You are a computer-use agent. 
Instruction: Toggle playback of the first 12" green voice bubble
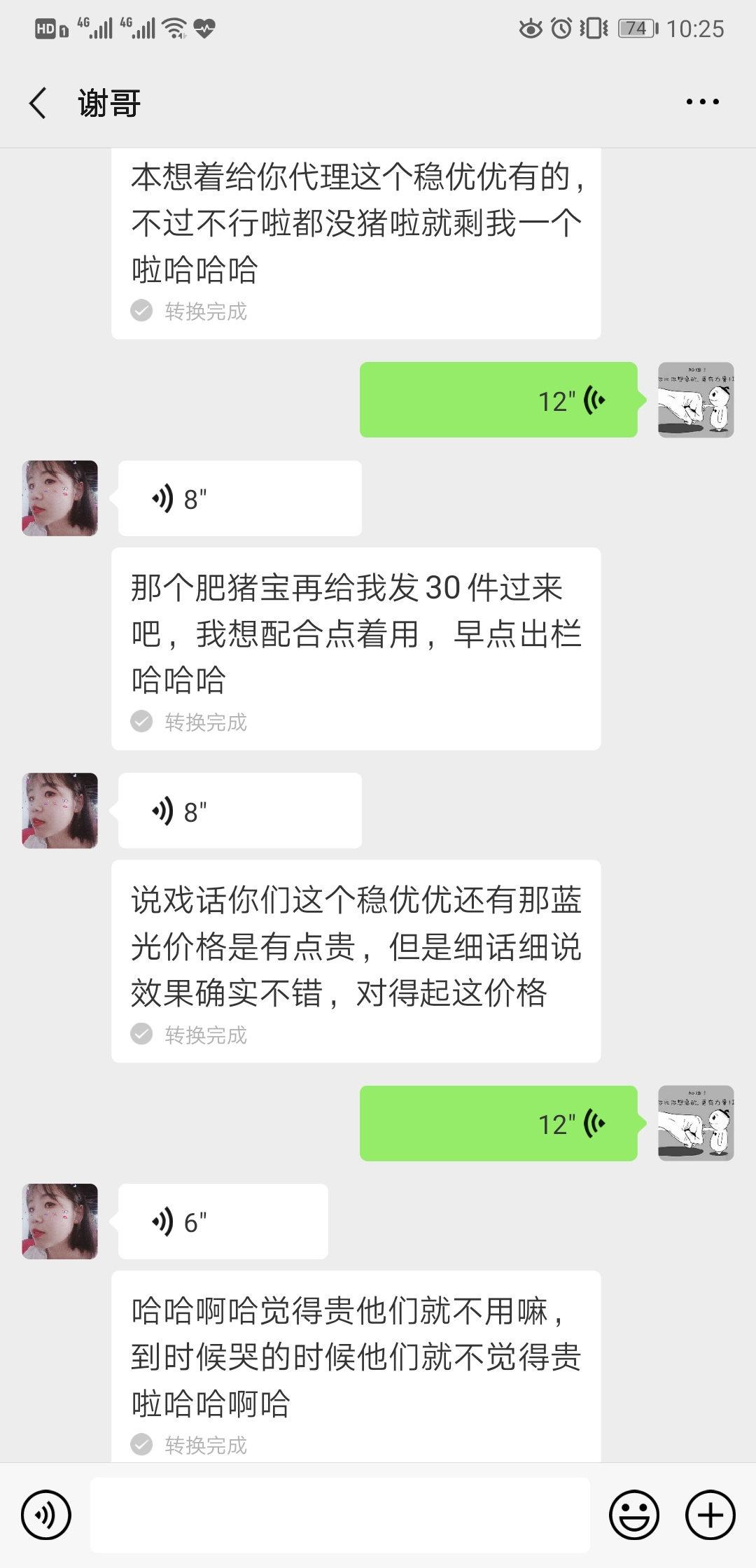coord(497,400)
